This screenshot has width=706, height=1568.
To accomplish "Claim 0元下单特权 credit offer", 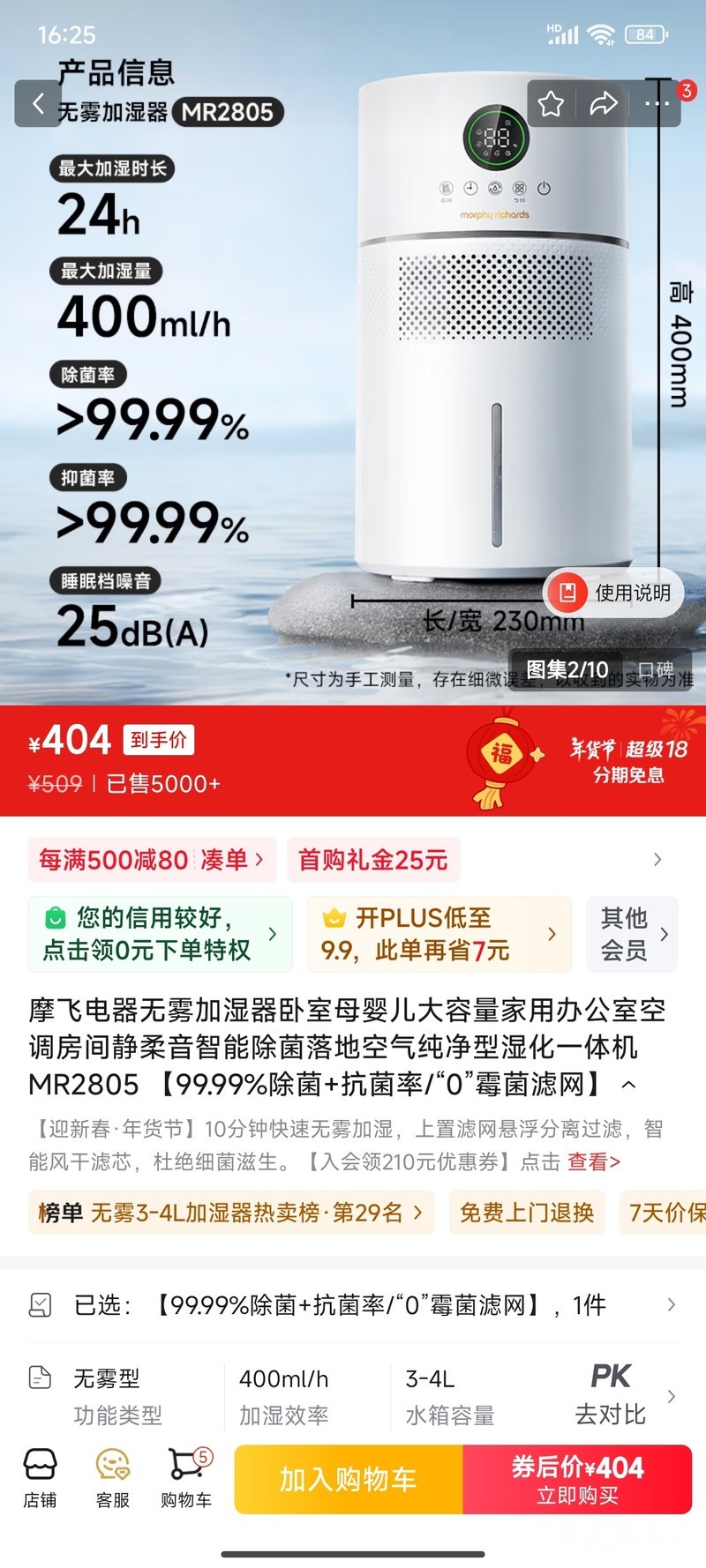I will click(160, 935).
